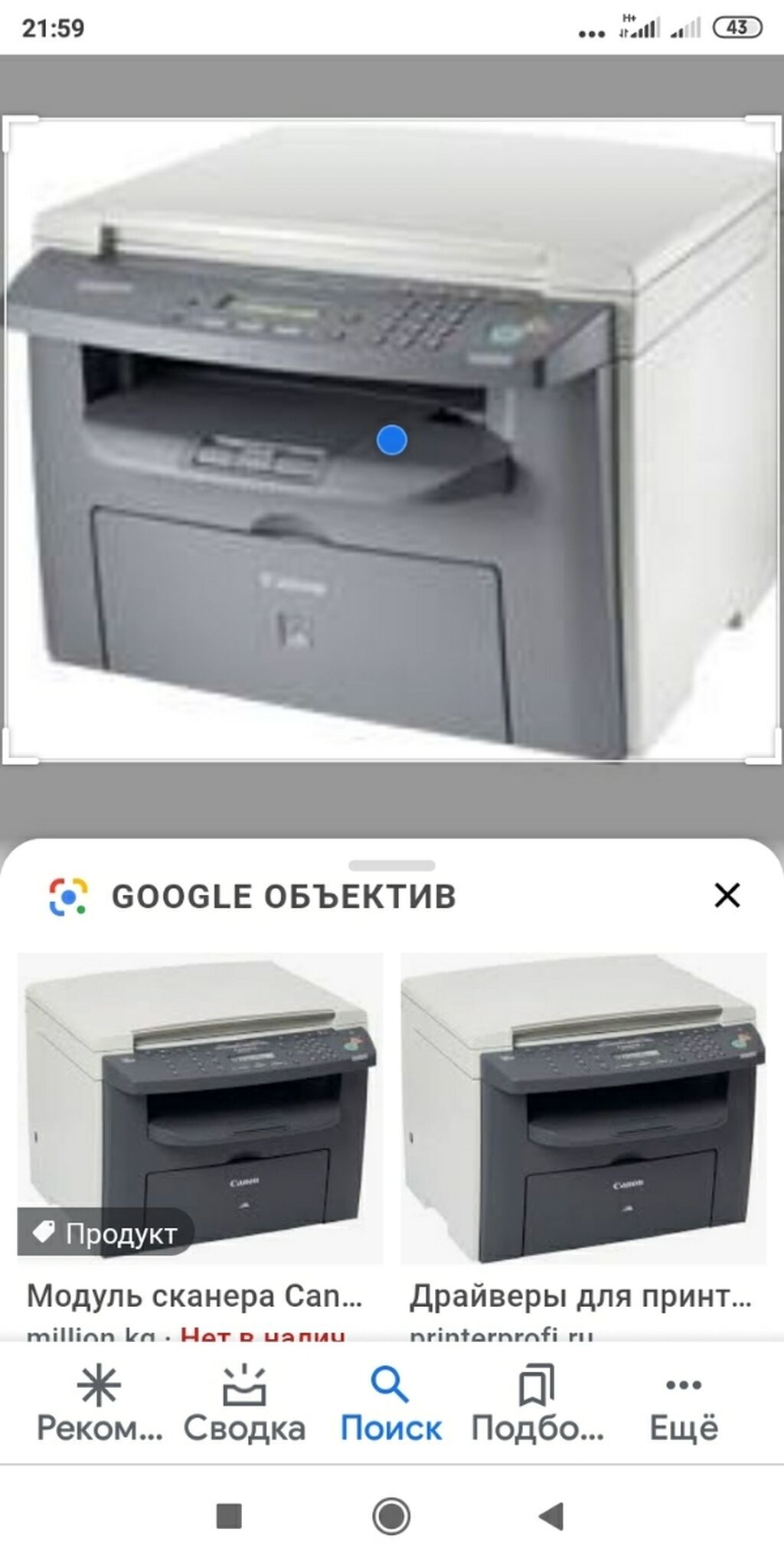
Task: Go back with the system back button
Action: (x=551, y=1516)
